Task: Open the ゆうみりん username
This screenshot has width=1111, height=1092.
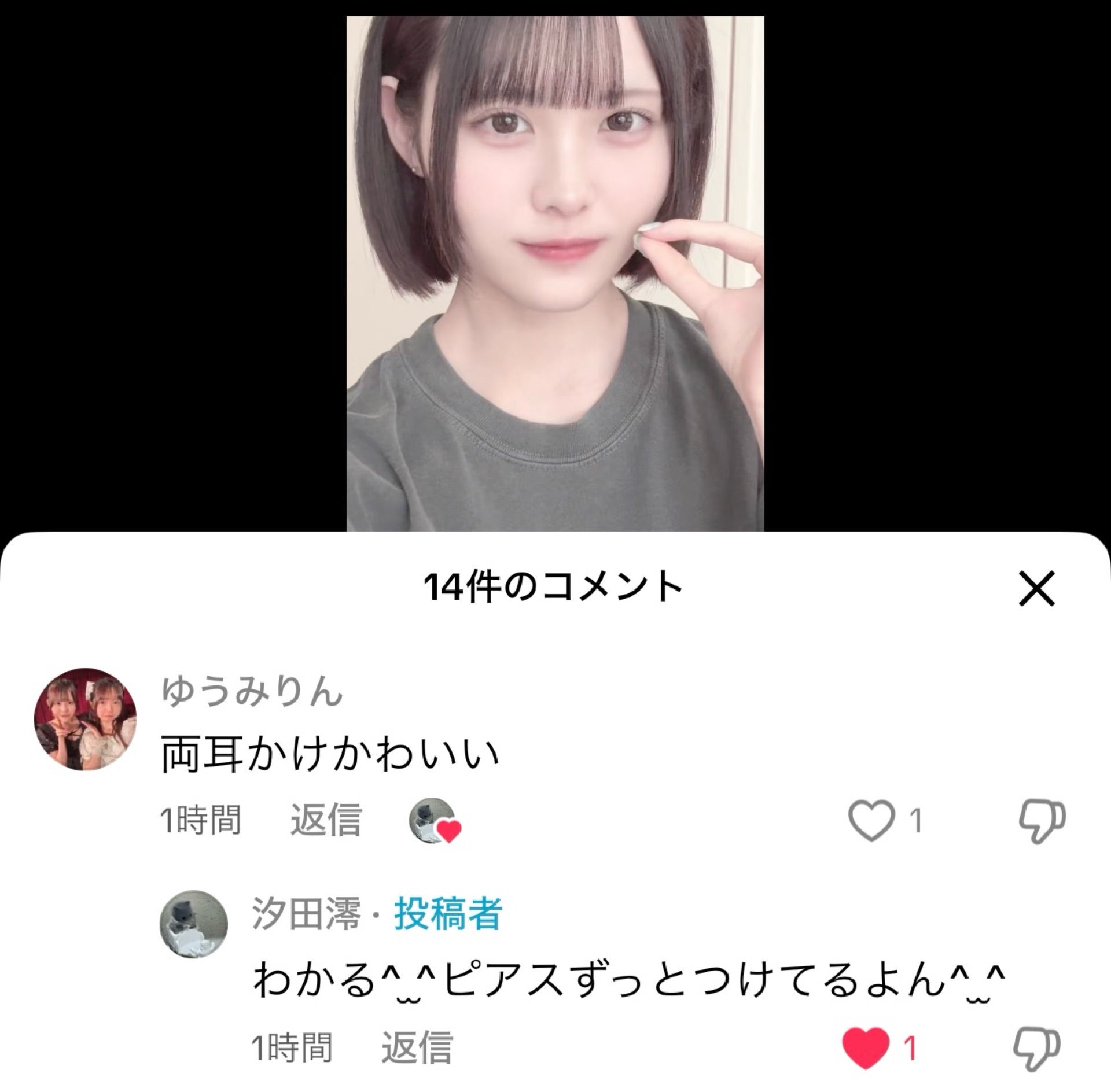Action: tap(252, 691)
